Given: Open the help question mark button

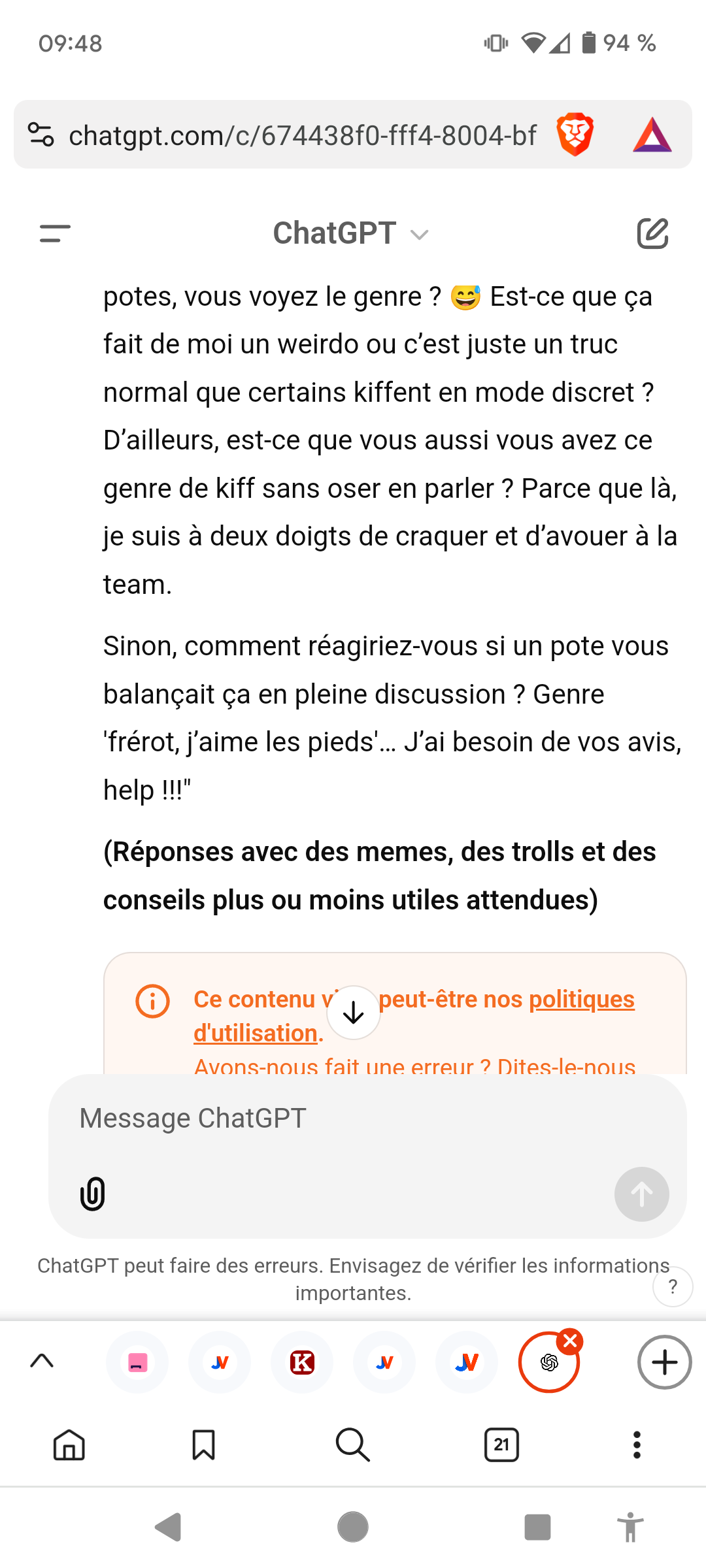Looking at the screenshot, I should click(673, 1286).
